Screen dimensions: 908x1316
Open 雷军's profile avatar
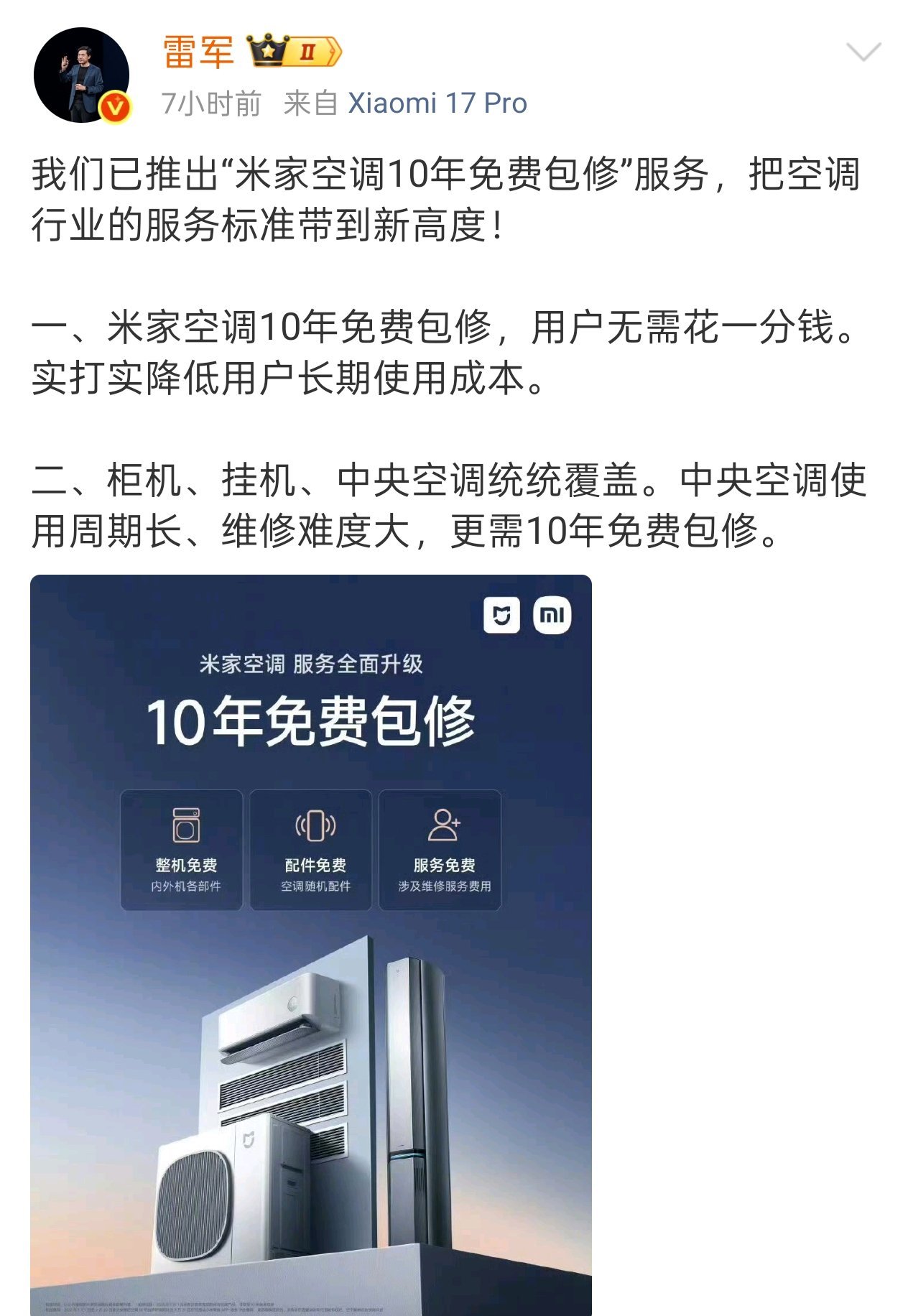coord(81,75)
